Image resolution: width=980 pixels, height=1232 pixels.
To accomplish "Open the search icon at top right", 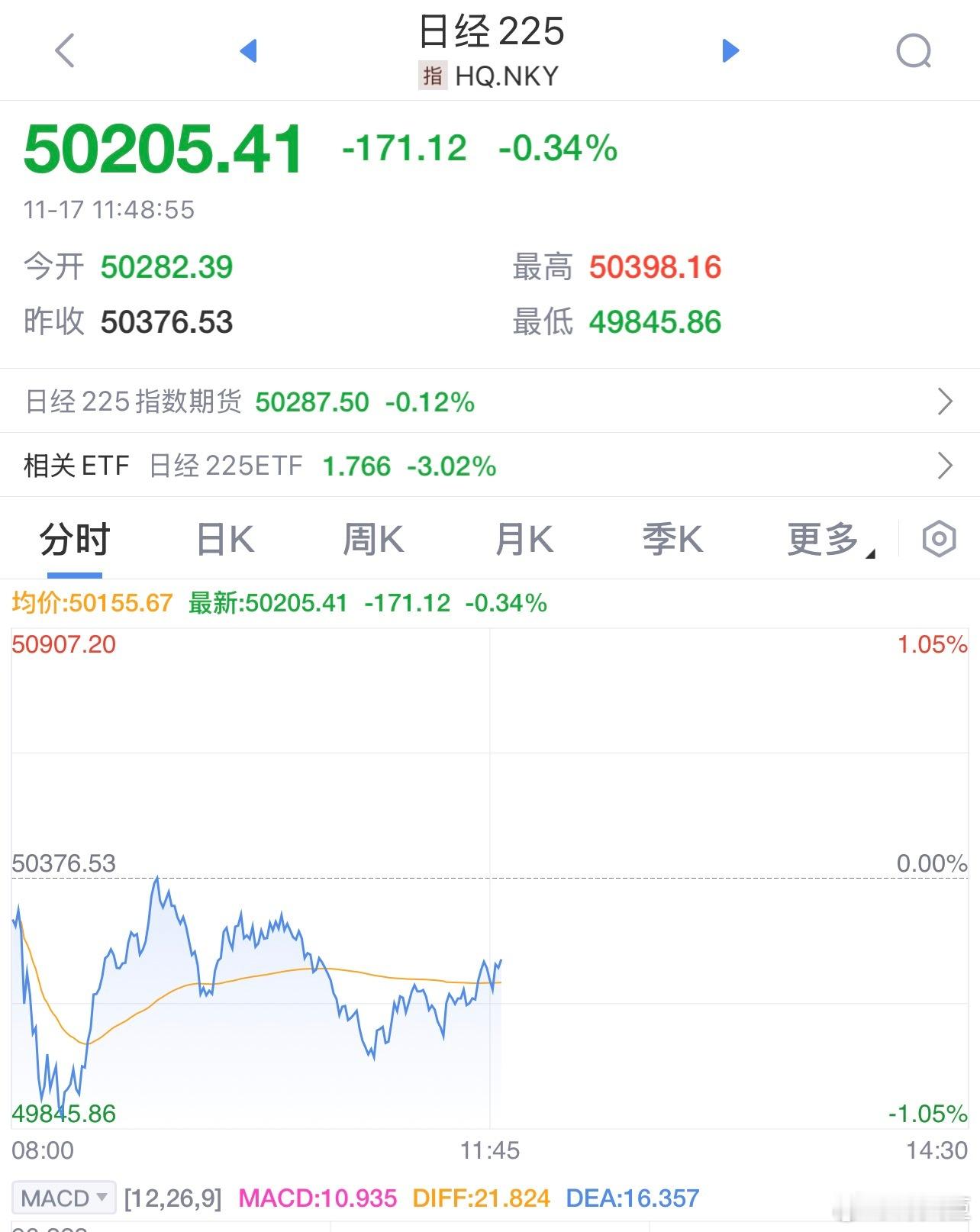I will coord(914,51).
